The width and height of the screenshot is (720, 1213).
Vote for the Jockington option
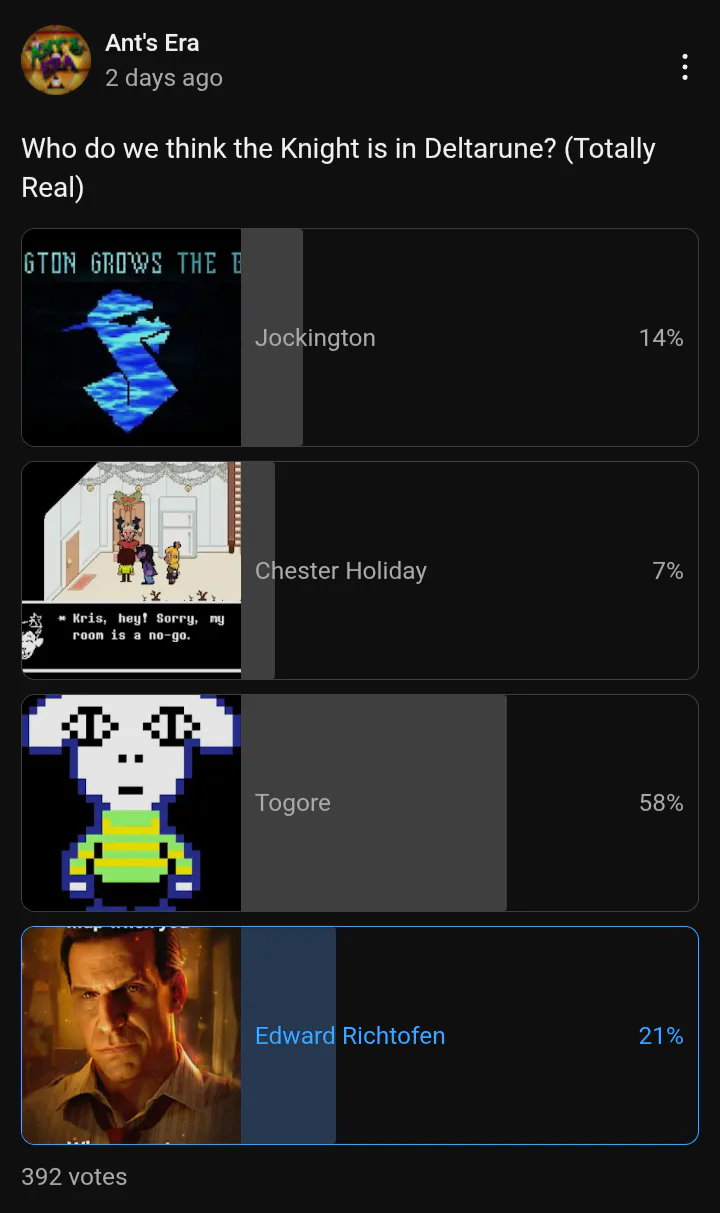360,337
